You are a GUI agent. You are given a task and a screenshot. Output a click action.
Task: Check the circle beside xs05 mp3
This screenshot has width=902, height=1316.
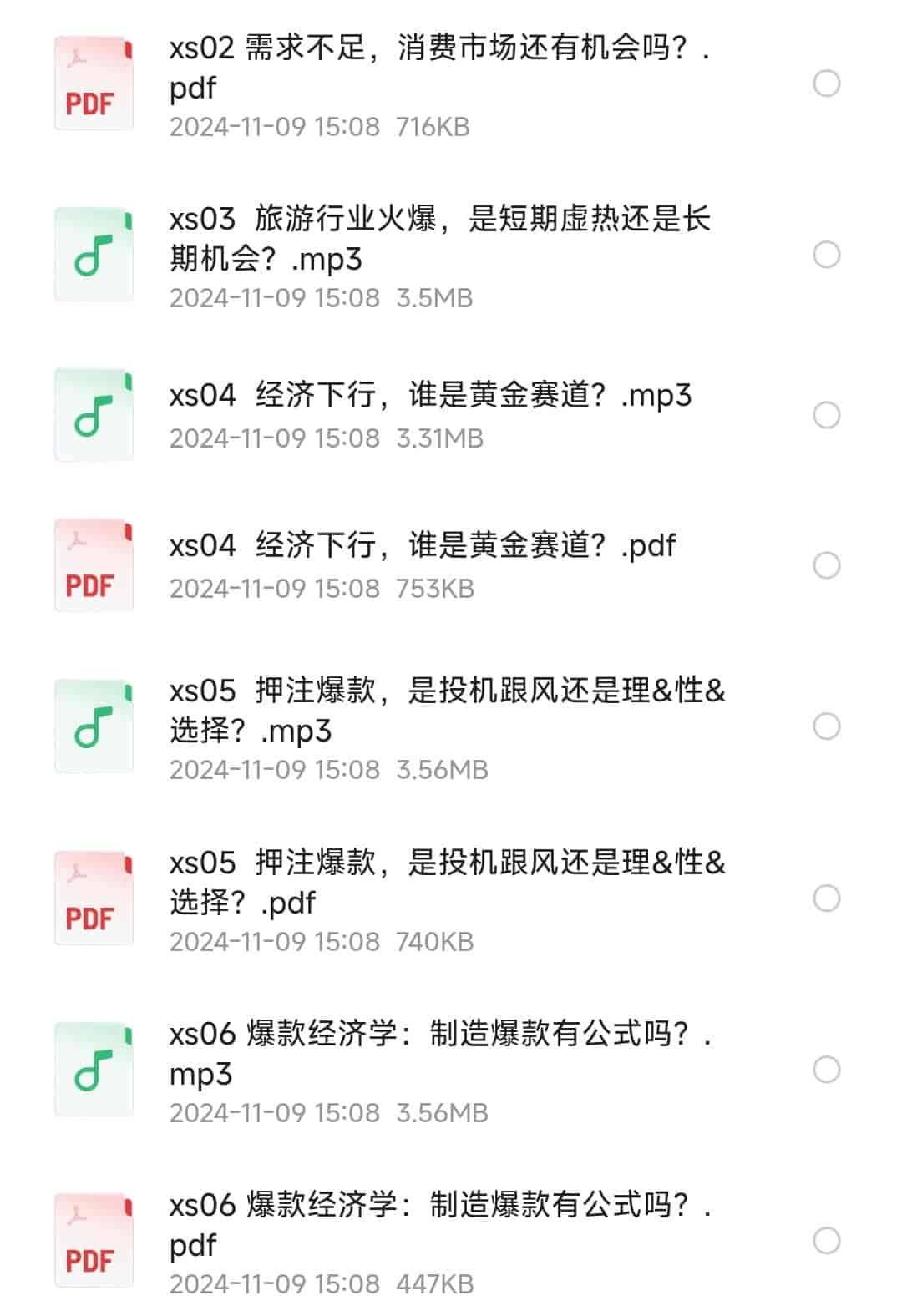click(x=826, y=726)
